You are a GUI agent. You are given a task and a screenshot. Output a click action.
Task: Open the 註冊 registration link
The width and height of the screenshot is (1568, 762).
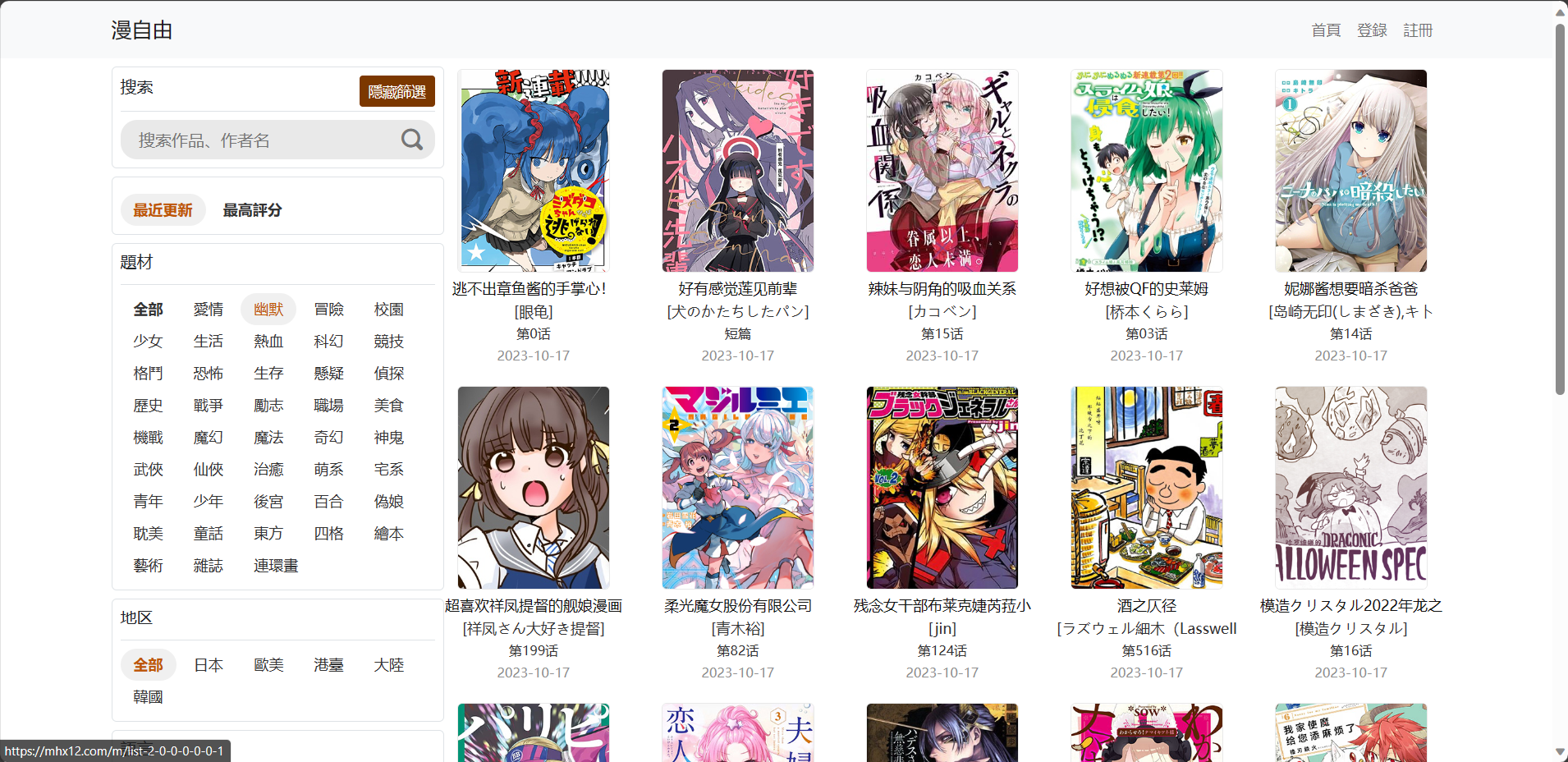tap(1418, 30)
